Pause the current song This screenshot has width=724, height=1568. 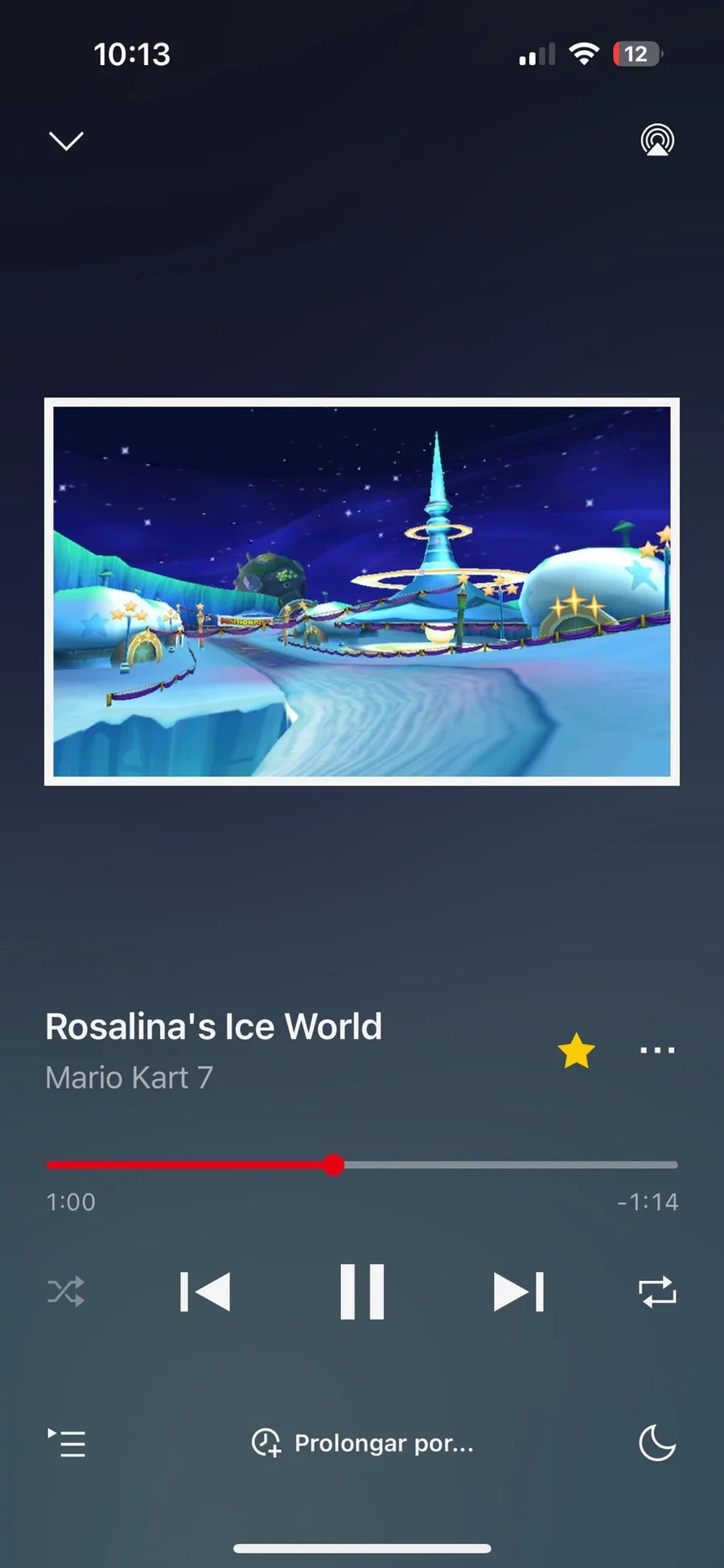click(362, 1291)
